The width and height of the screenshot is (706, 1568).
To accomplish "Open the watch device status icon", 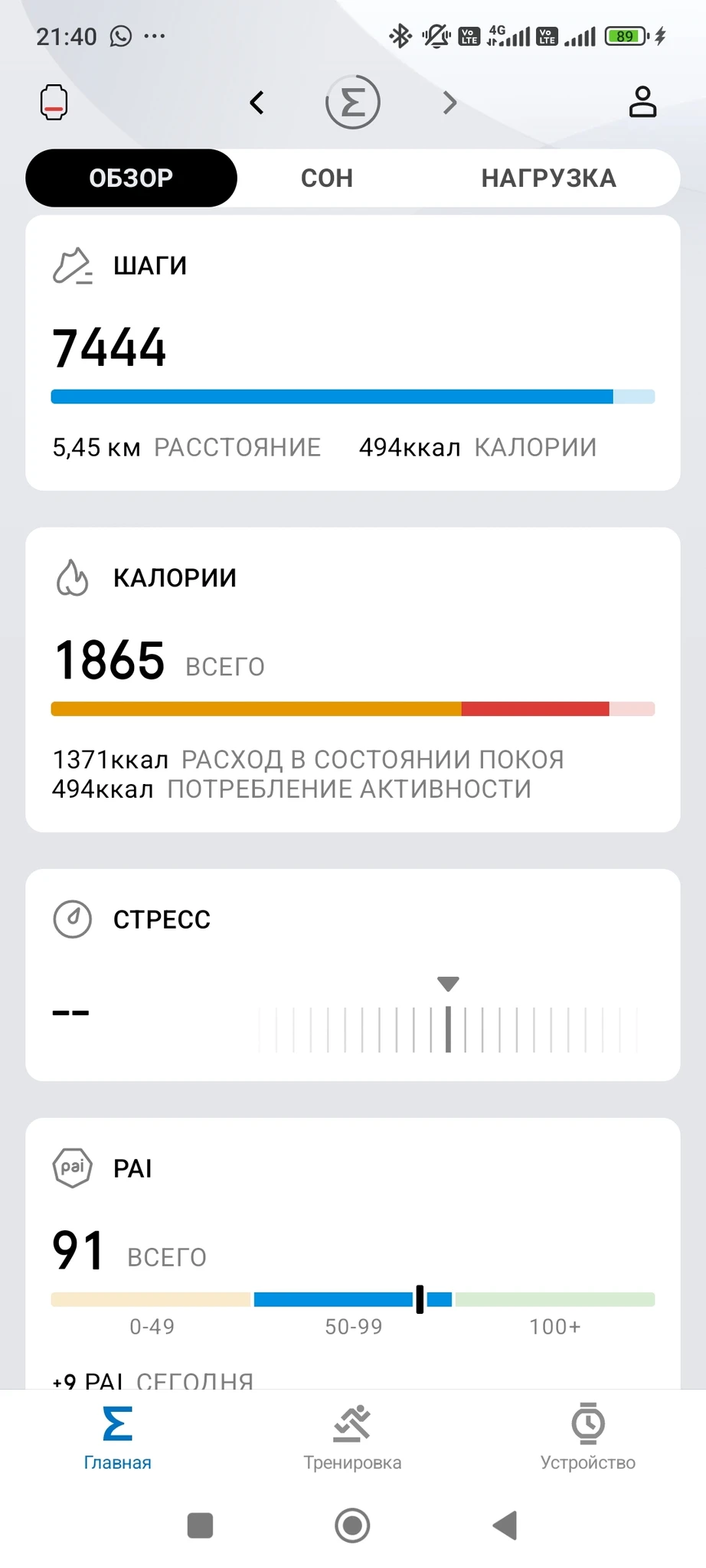I will [x=54, y=103].
